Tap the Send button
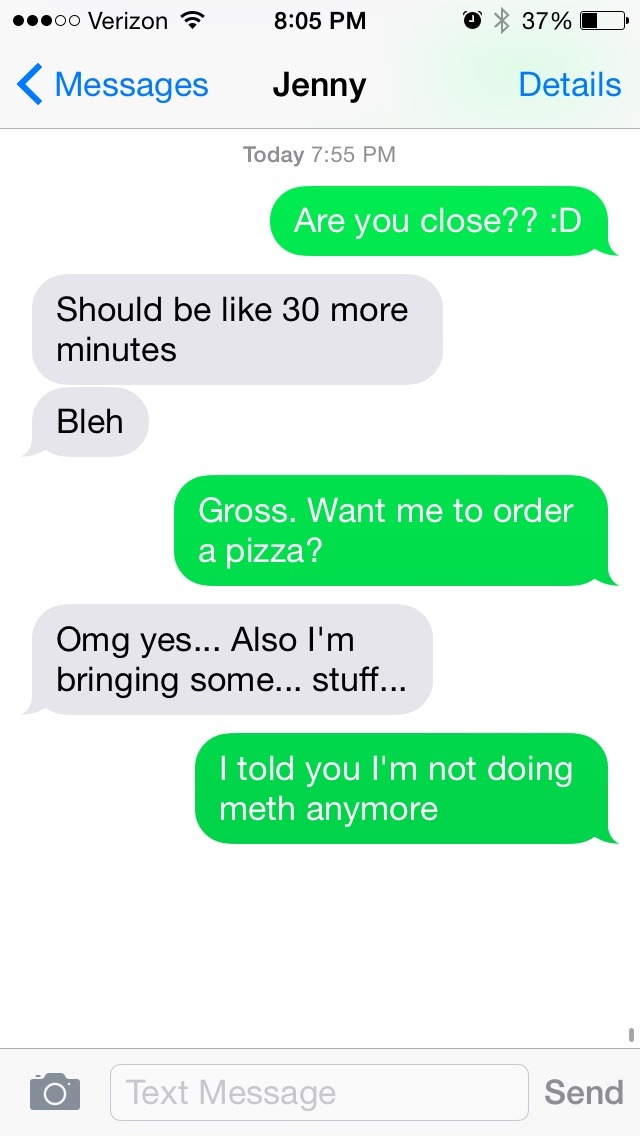The height and width of the screenshot is (1136, 640). pyautogui.click(x=583, y=1092)
